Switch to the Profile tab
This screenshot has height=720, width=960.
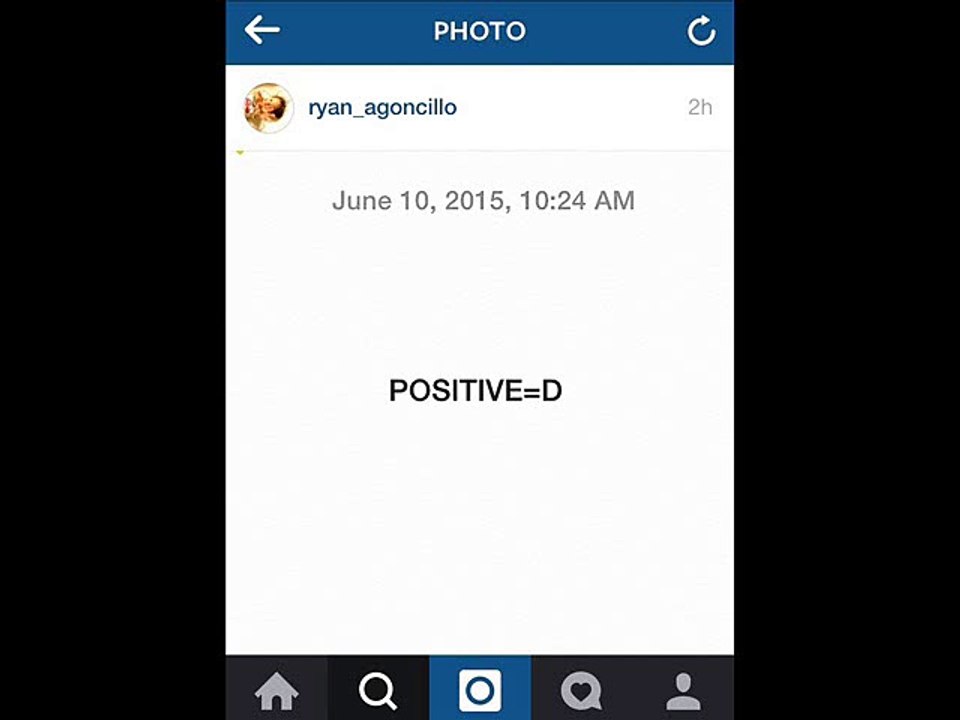click(x=683, y=691)
